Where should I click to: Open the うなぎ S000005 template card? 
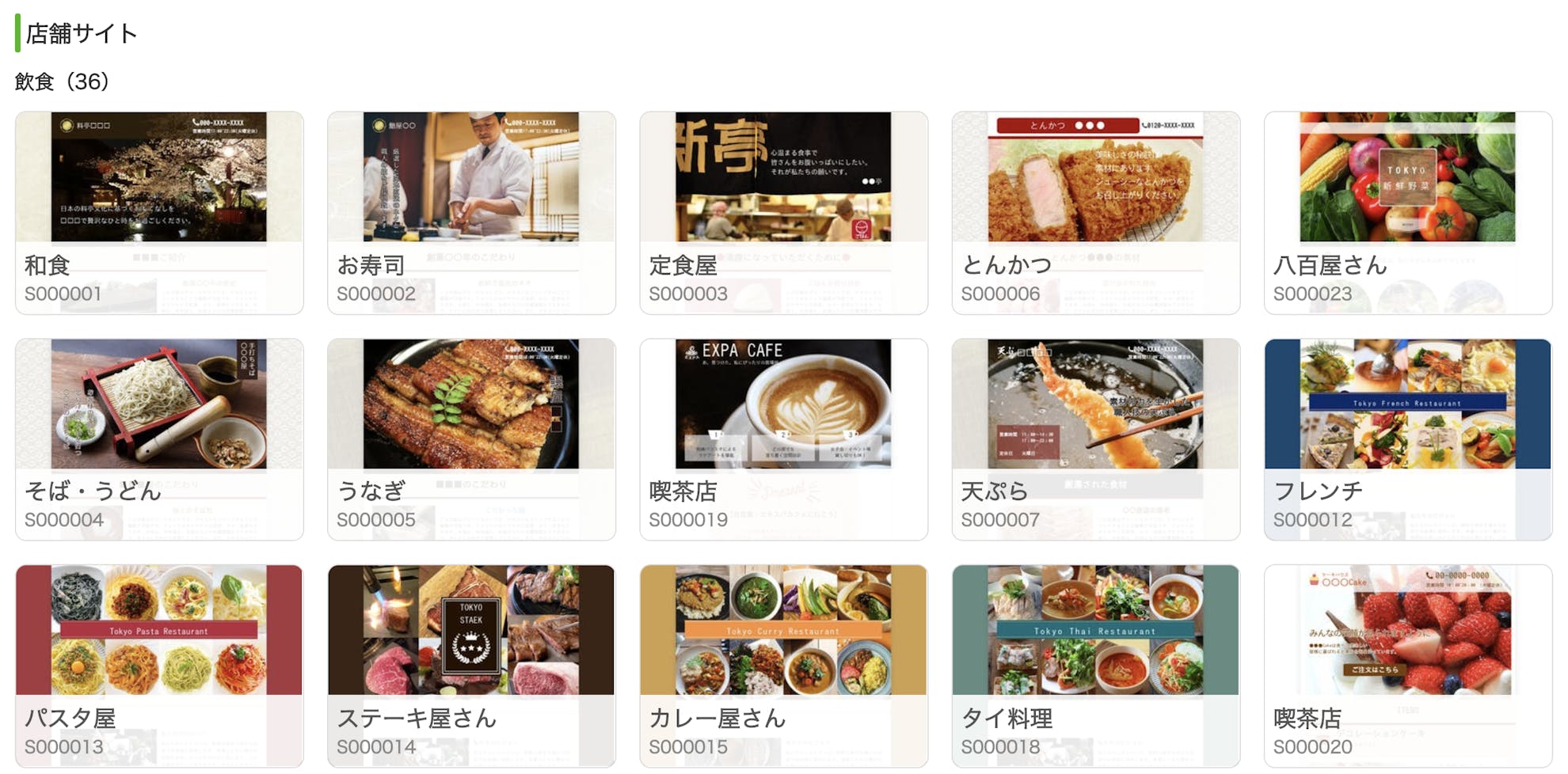[471, 439]
